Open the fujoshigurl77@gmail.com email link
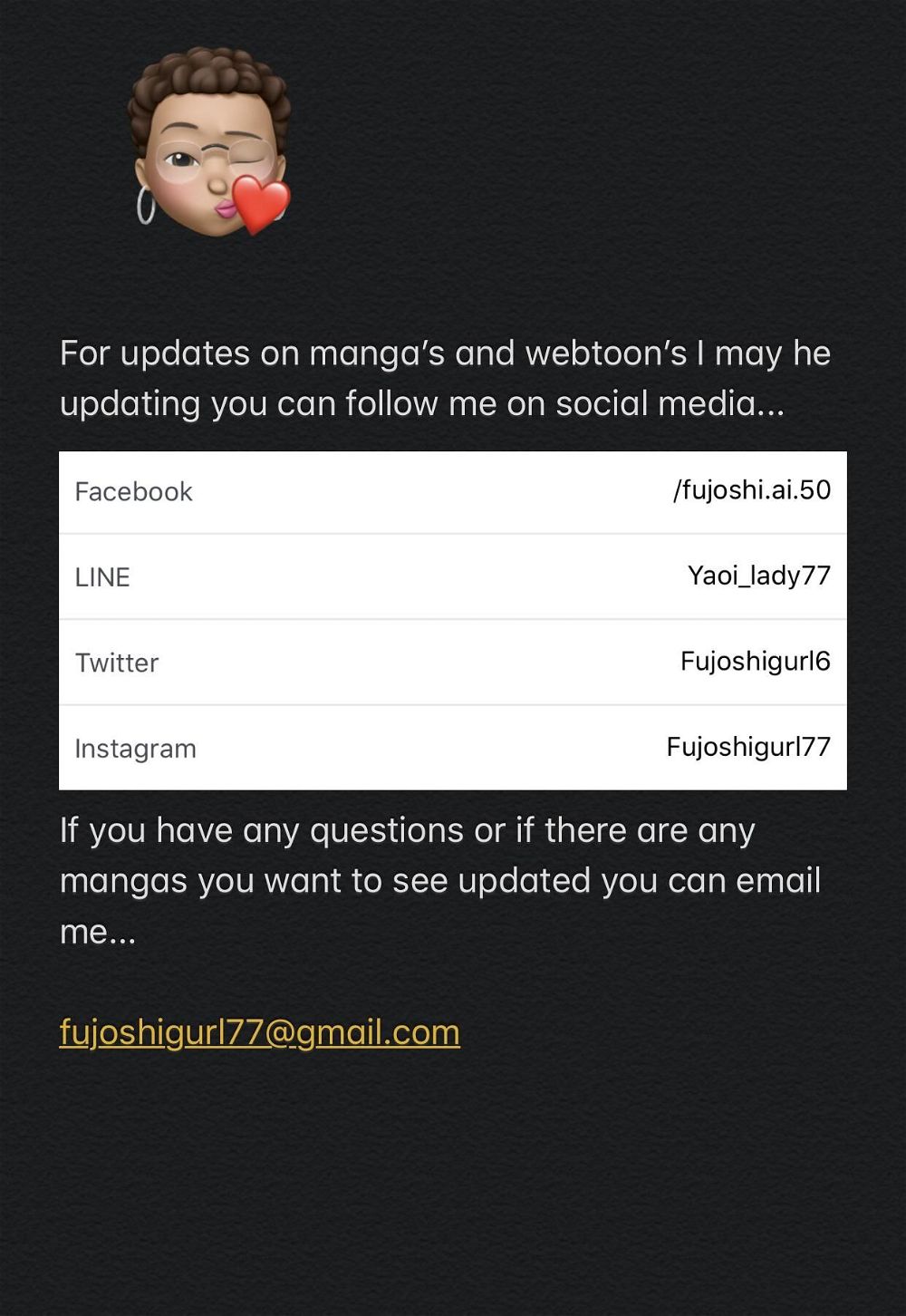Viewport: 906px width, 1316px height. pos(260,1032)
